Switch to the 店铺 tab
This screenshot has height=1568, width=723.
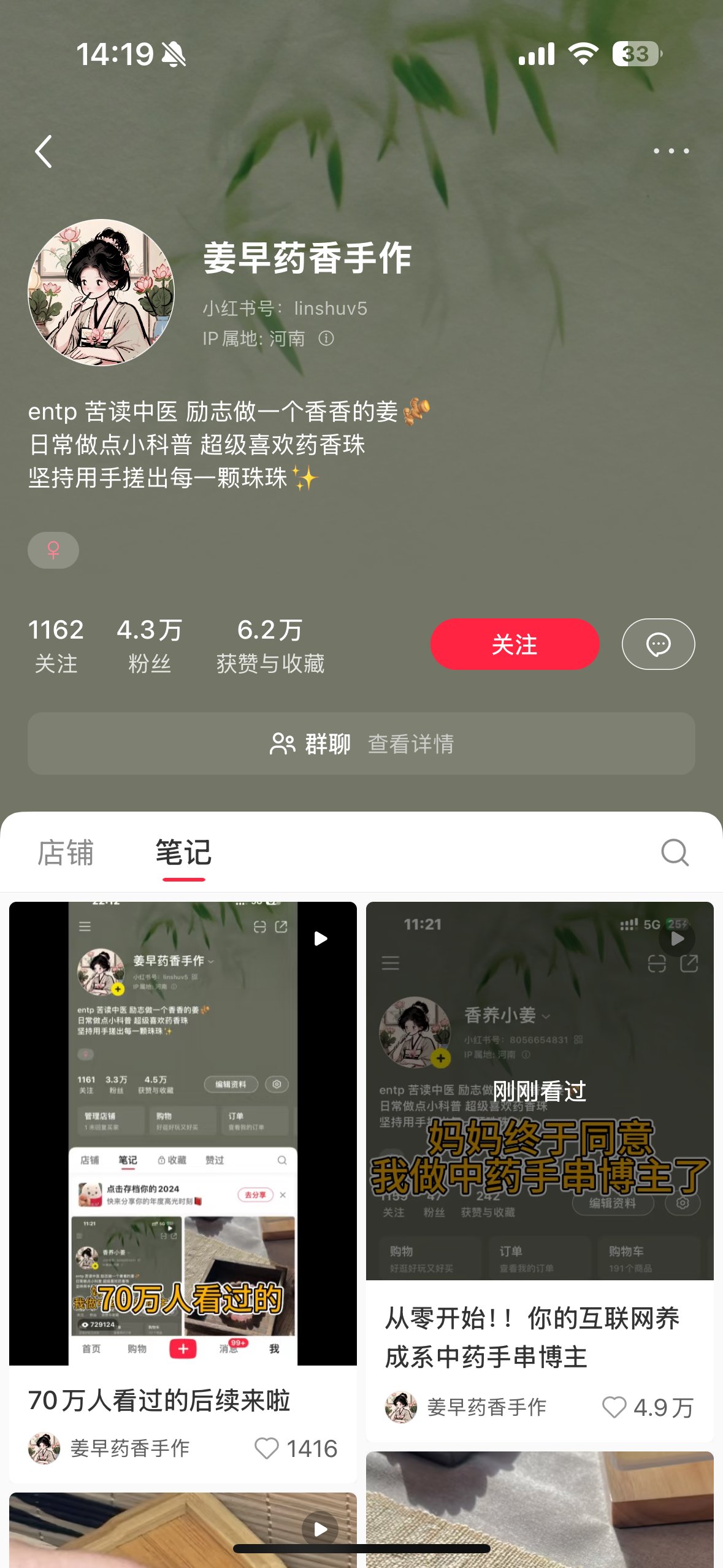pyautogui.click(x=66, y=853)
